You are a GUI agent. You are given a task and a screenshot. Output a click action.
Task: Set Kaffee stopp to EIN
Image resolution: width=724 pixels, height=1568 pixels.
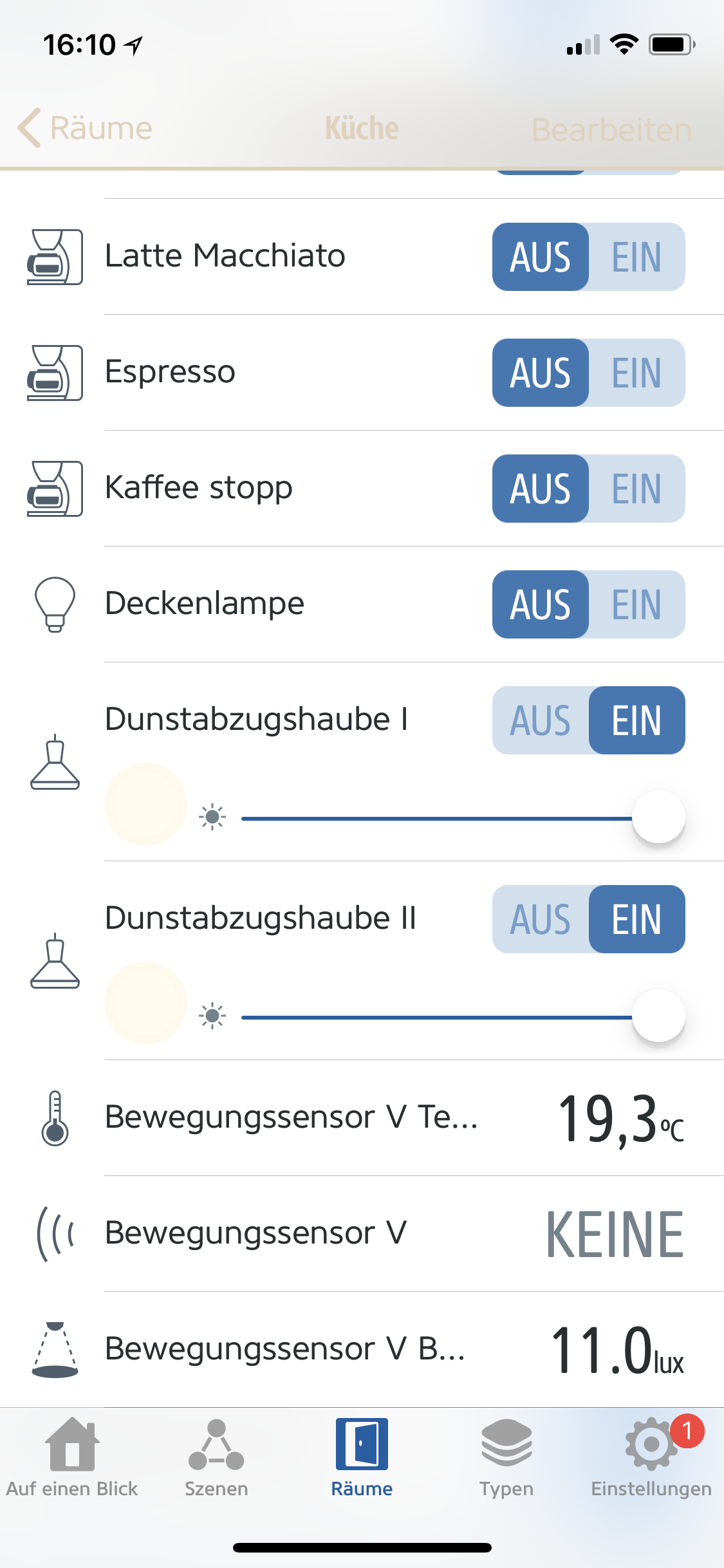pyautogui.click(x=636, y=489)
